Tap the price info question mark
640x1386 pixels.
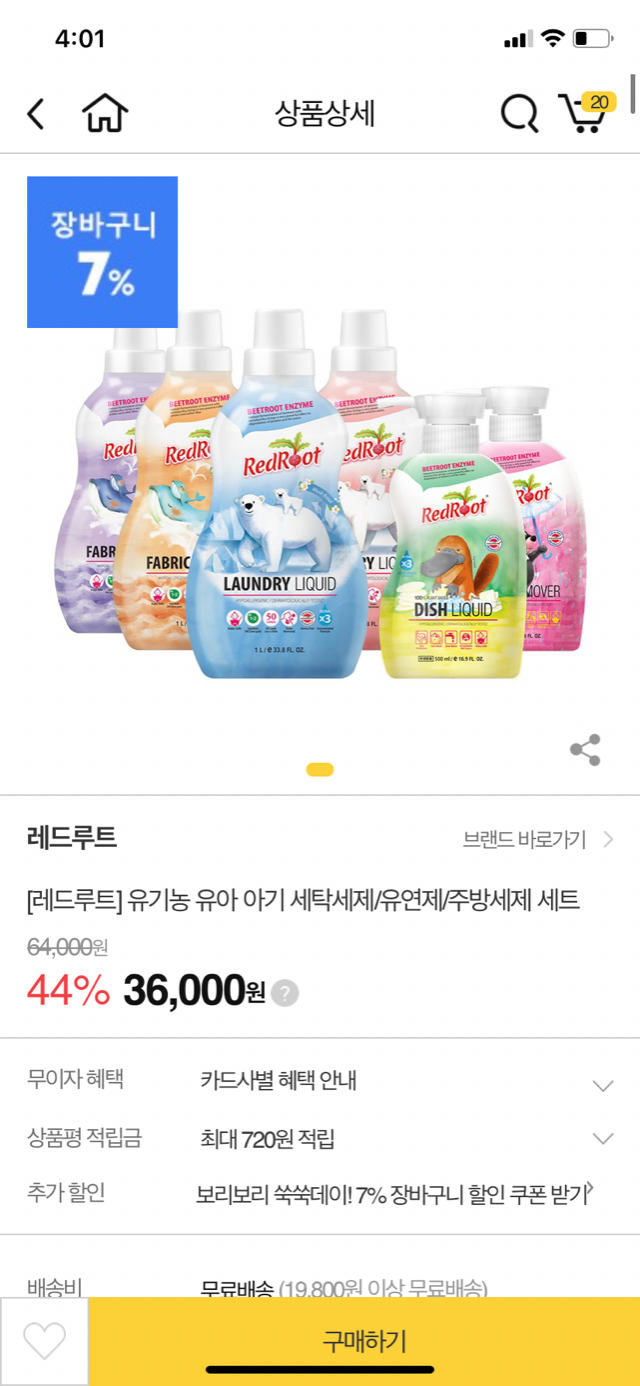pos(286,993)
